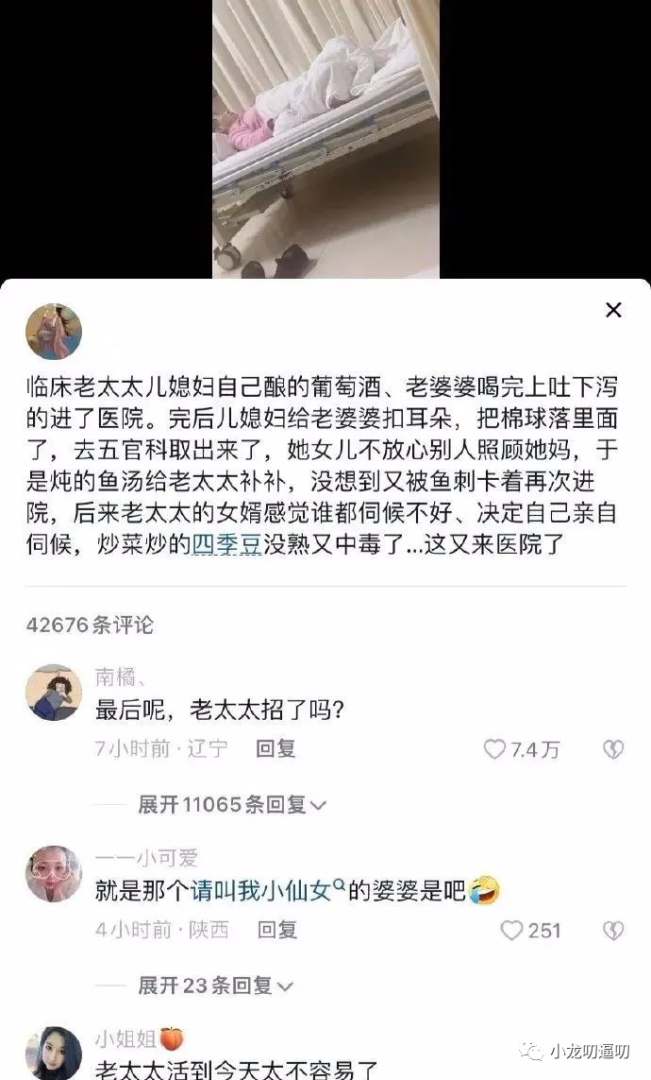Open 南橘's profile avatar
Viewport: 651px width, 1080px height.
pyautogui.click(x=54, y=692)
